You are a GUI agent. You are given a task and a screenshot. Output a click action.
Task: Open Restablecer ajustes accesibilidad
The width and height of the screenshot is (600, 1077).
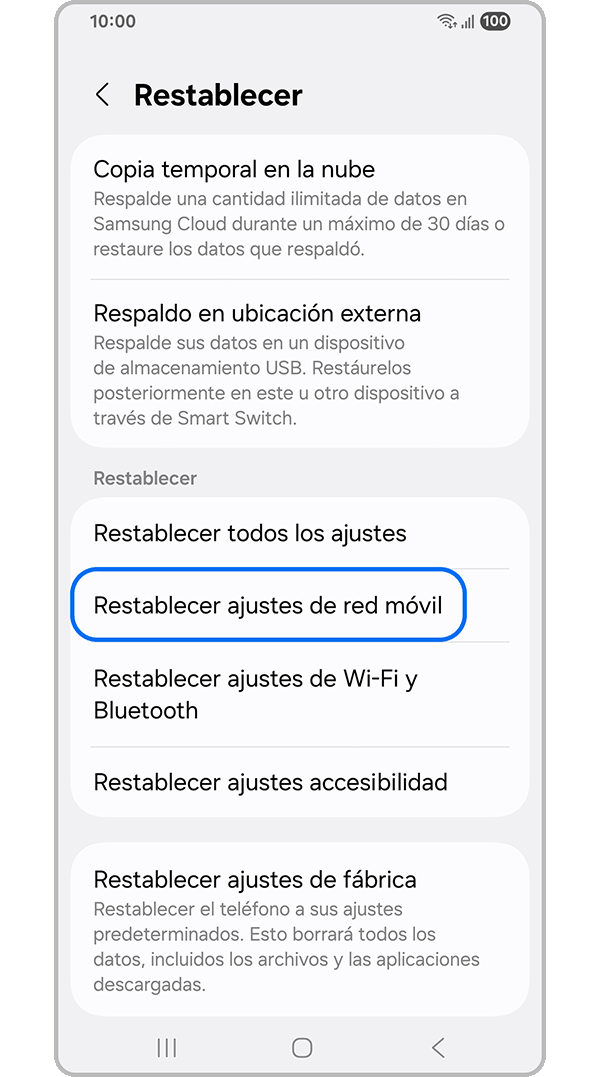coord(299,782)
